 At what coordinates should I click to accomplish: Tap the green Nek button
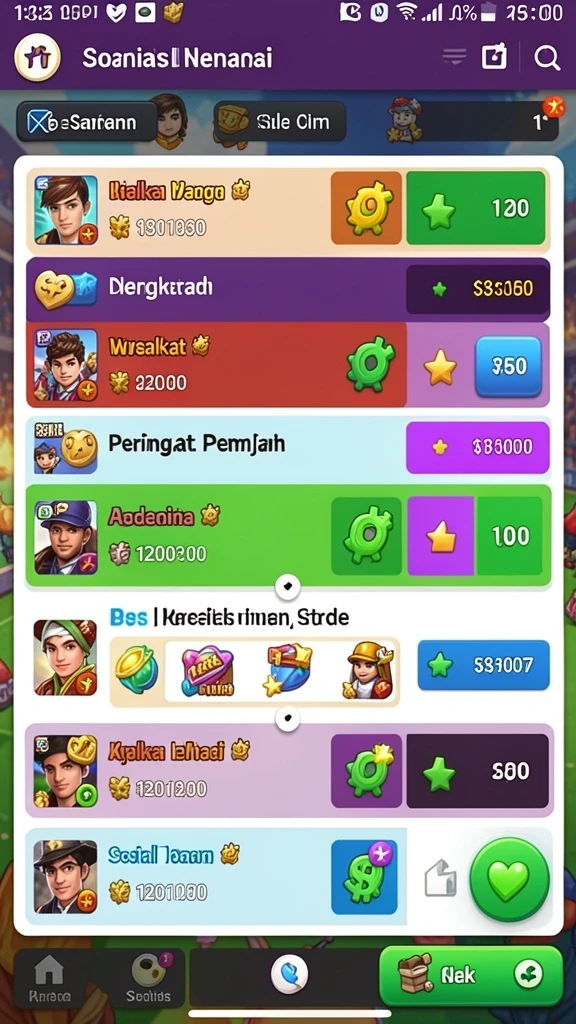point(471,976)
